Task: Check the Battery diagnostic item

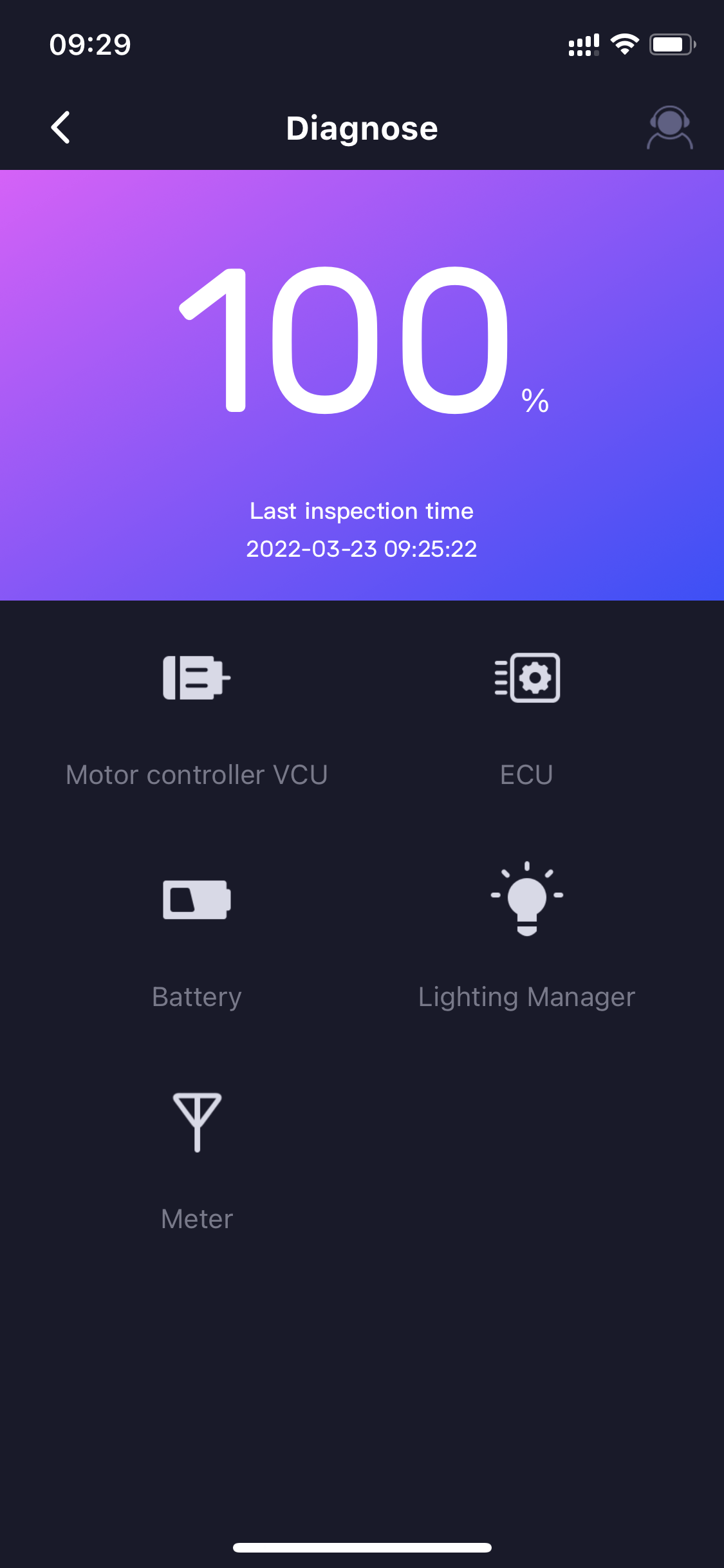Action: tap(197, 940)
